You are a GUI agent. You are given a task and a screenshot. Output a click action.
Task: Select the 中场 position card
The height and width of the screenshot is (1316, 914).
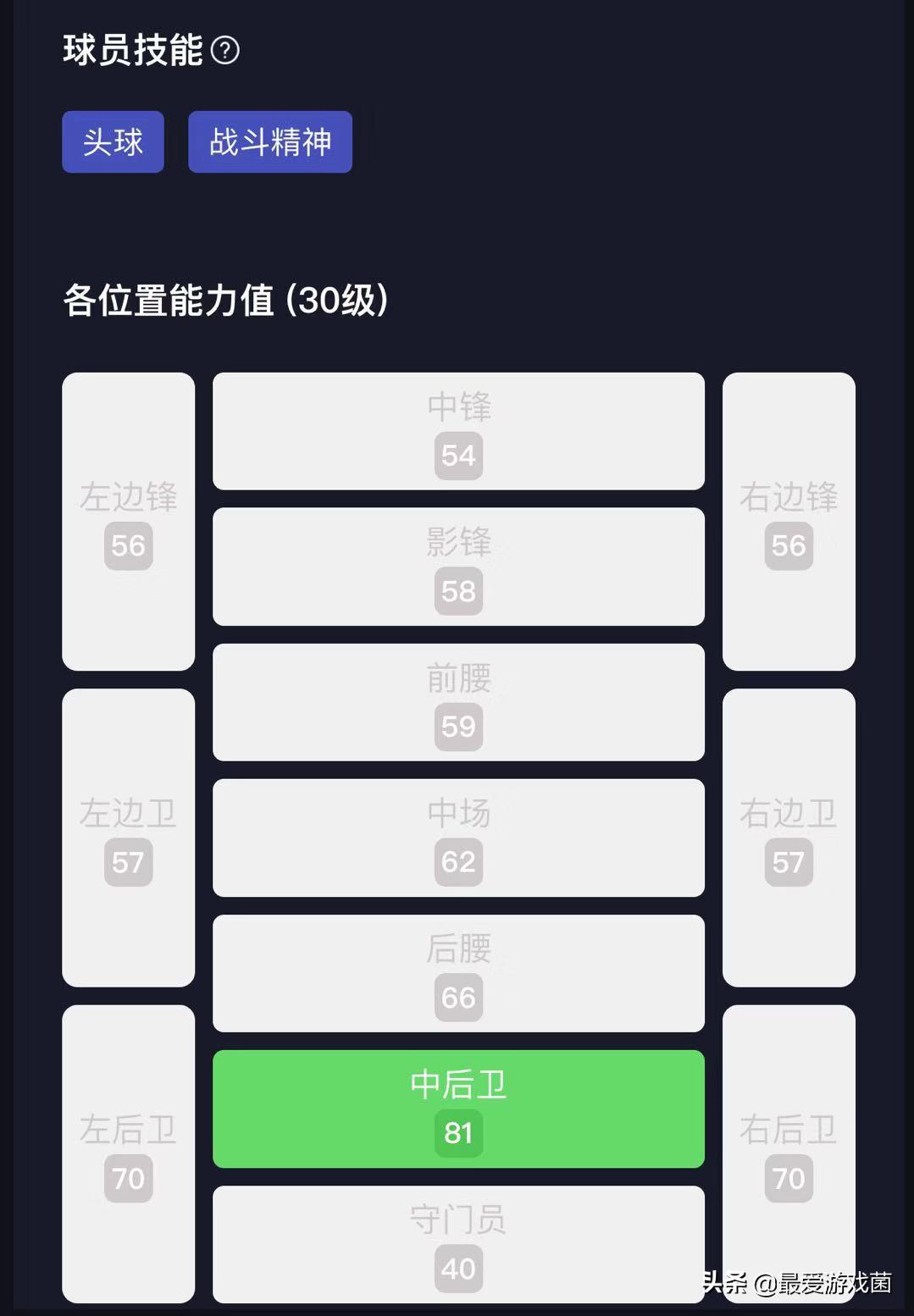coord(458,838)
